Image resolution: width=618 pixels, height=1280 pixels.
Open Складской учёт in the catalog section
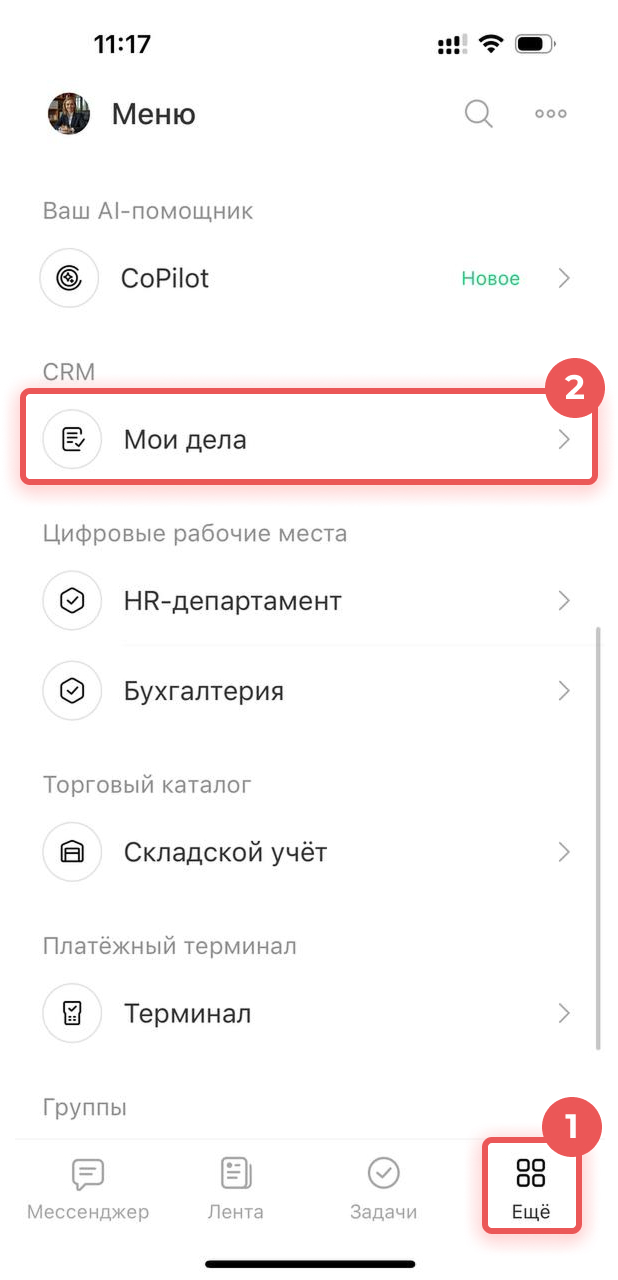309,852
